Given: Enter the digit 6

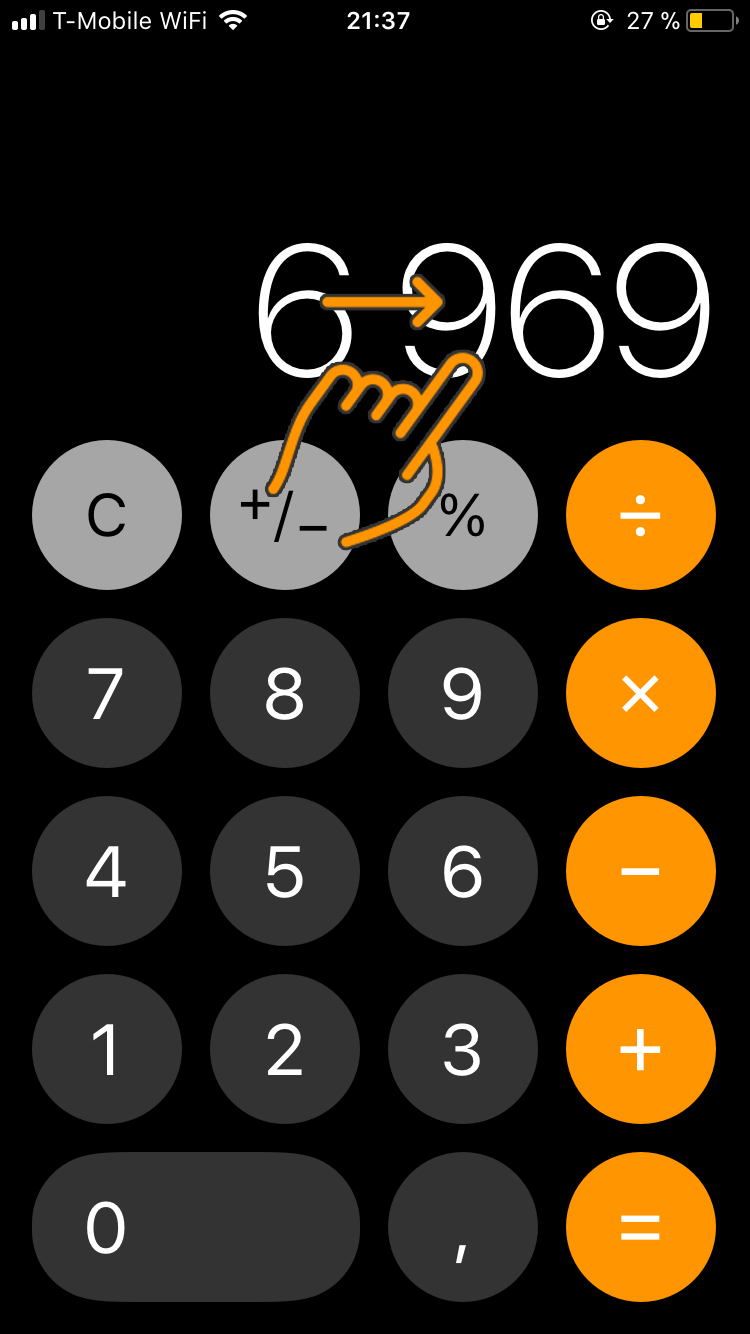Looking at the screenshot, I should pos(462,871).
